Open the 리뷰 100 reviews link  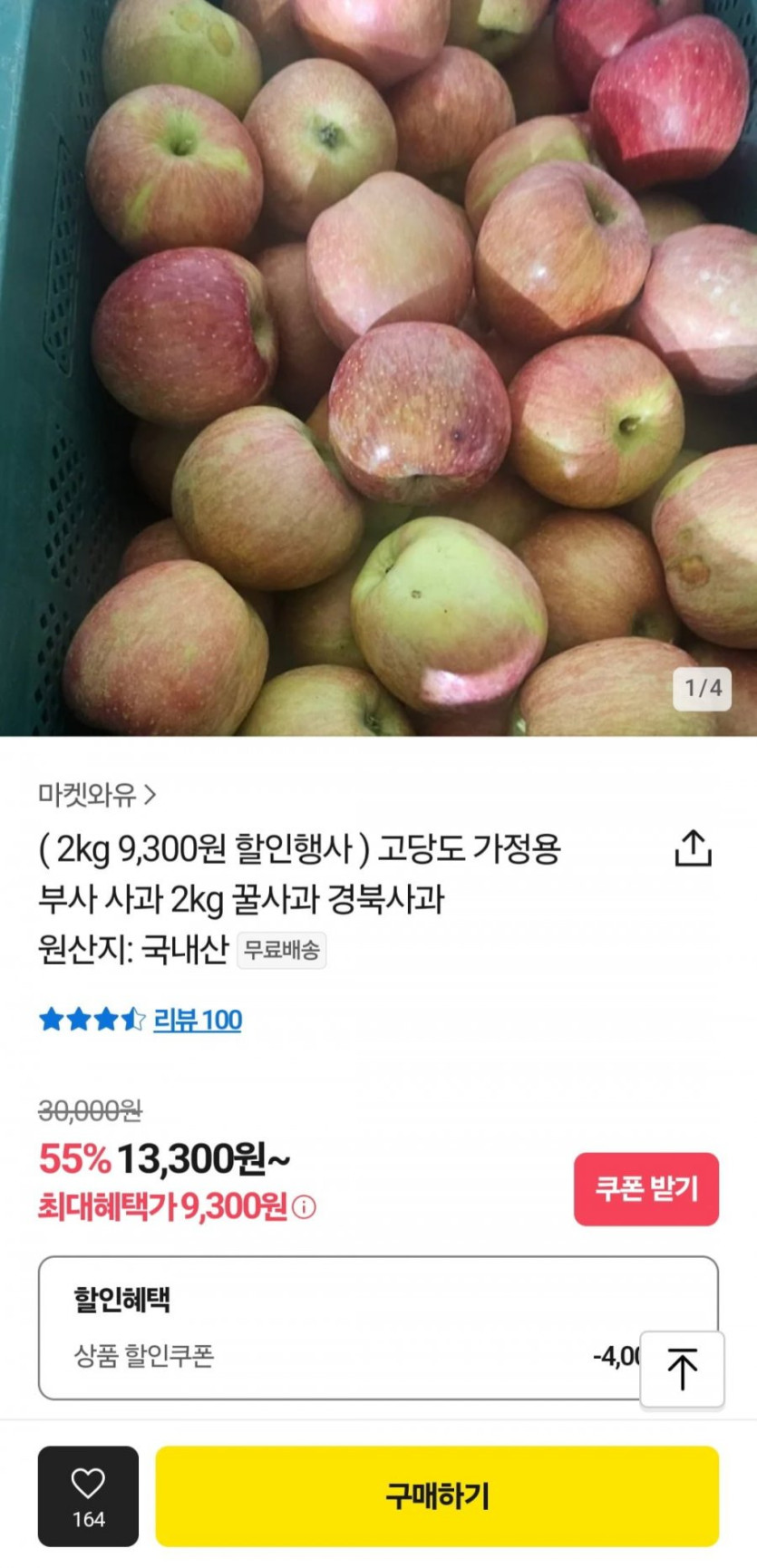click(197, 1020)
